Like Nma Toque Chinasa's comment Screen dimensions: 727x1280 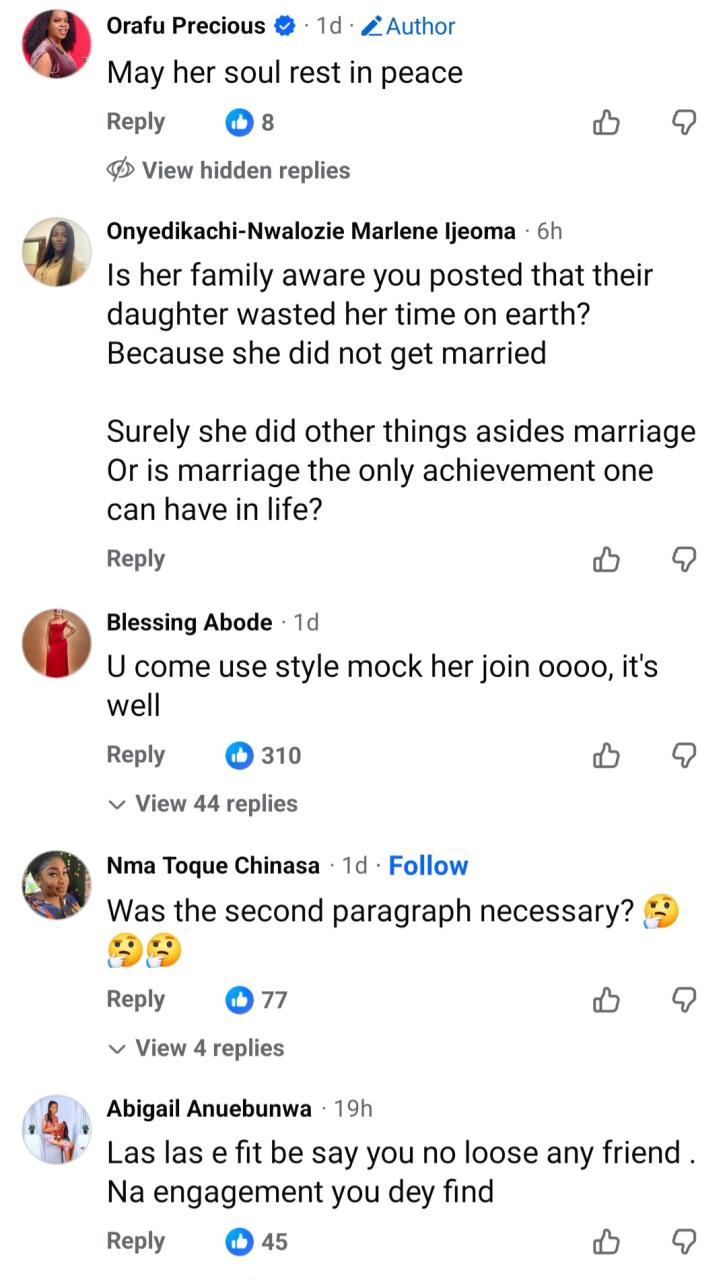coord(607,1000)
